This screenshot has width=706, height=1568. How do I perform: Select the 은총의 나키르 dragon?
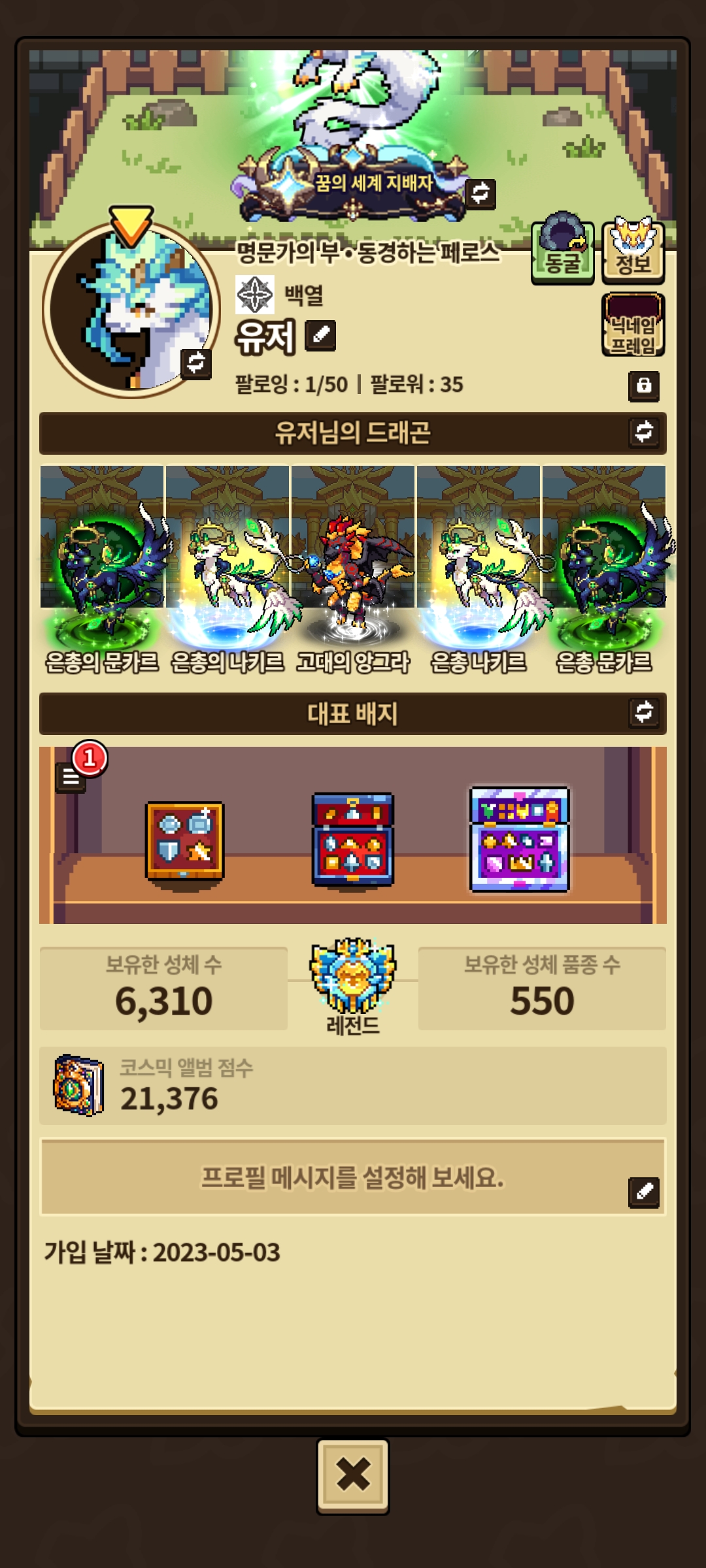(x=227, y=570)
